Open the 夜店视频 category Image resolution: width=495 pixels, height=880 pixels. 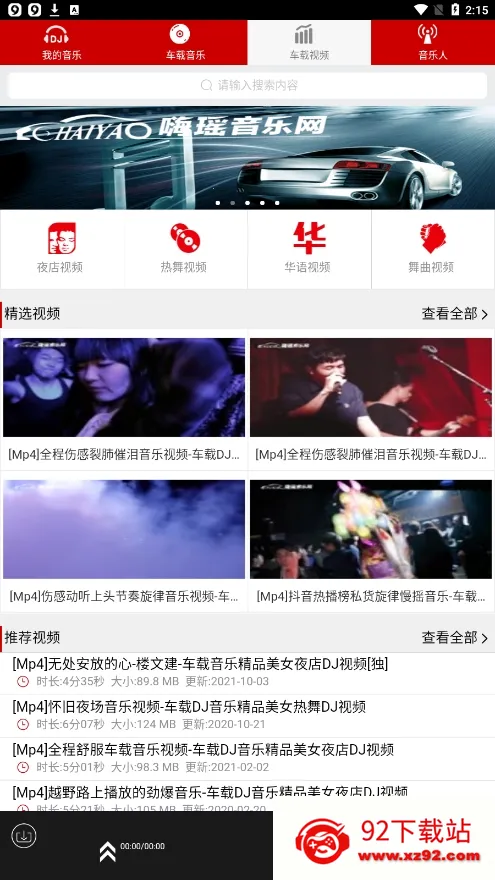60,249
